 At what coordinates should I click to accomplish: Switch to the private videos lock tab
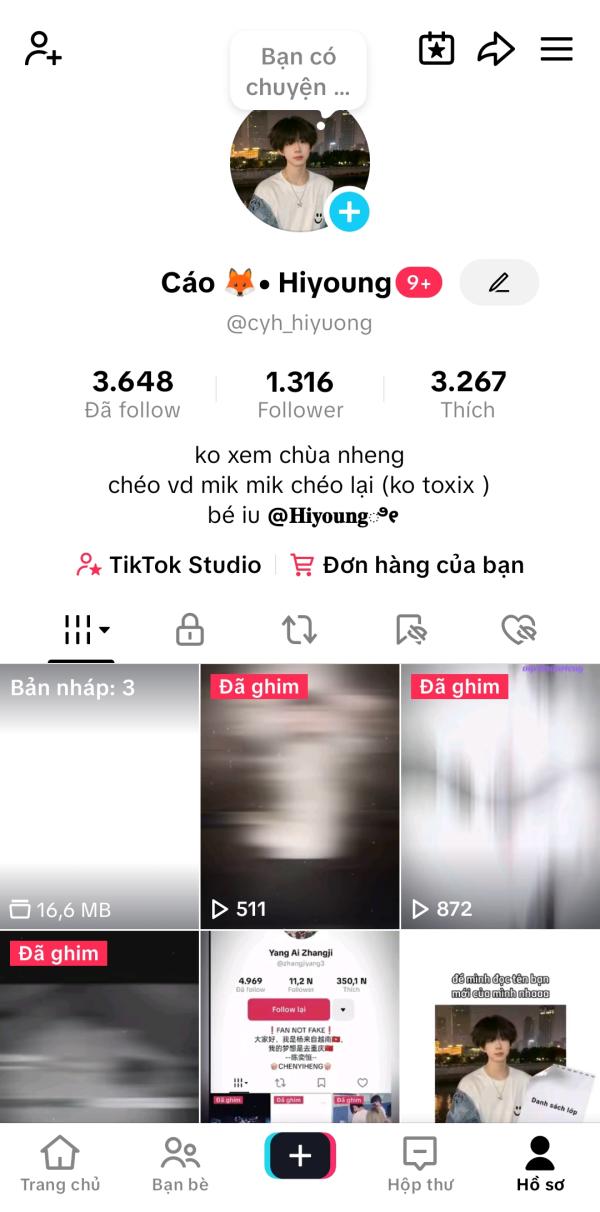click(189, 629)
